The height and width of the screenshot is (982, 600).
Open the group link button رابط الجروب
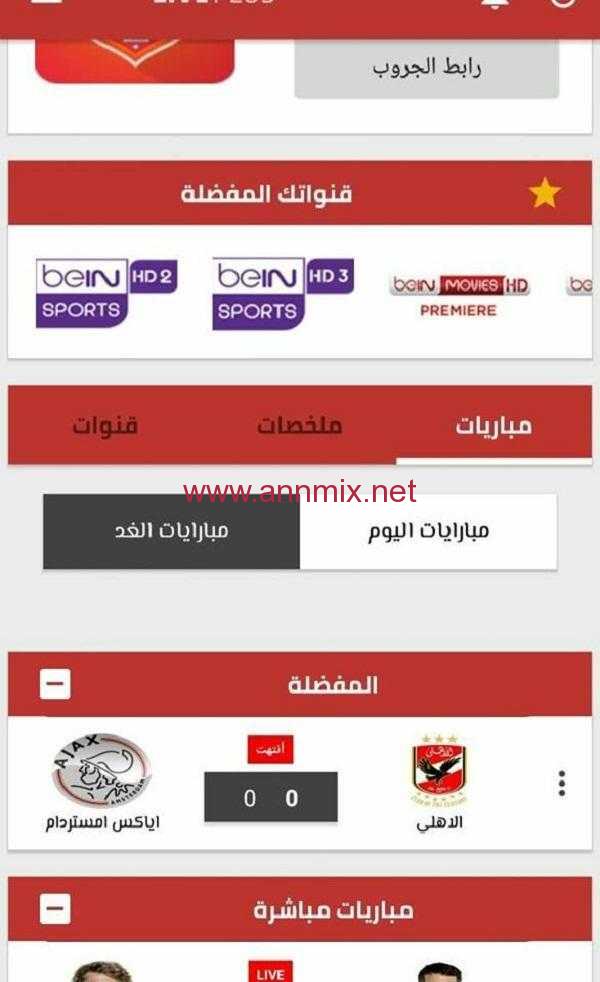427,68
